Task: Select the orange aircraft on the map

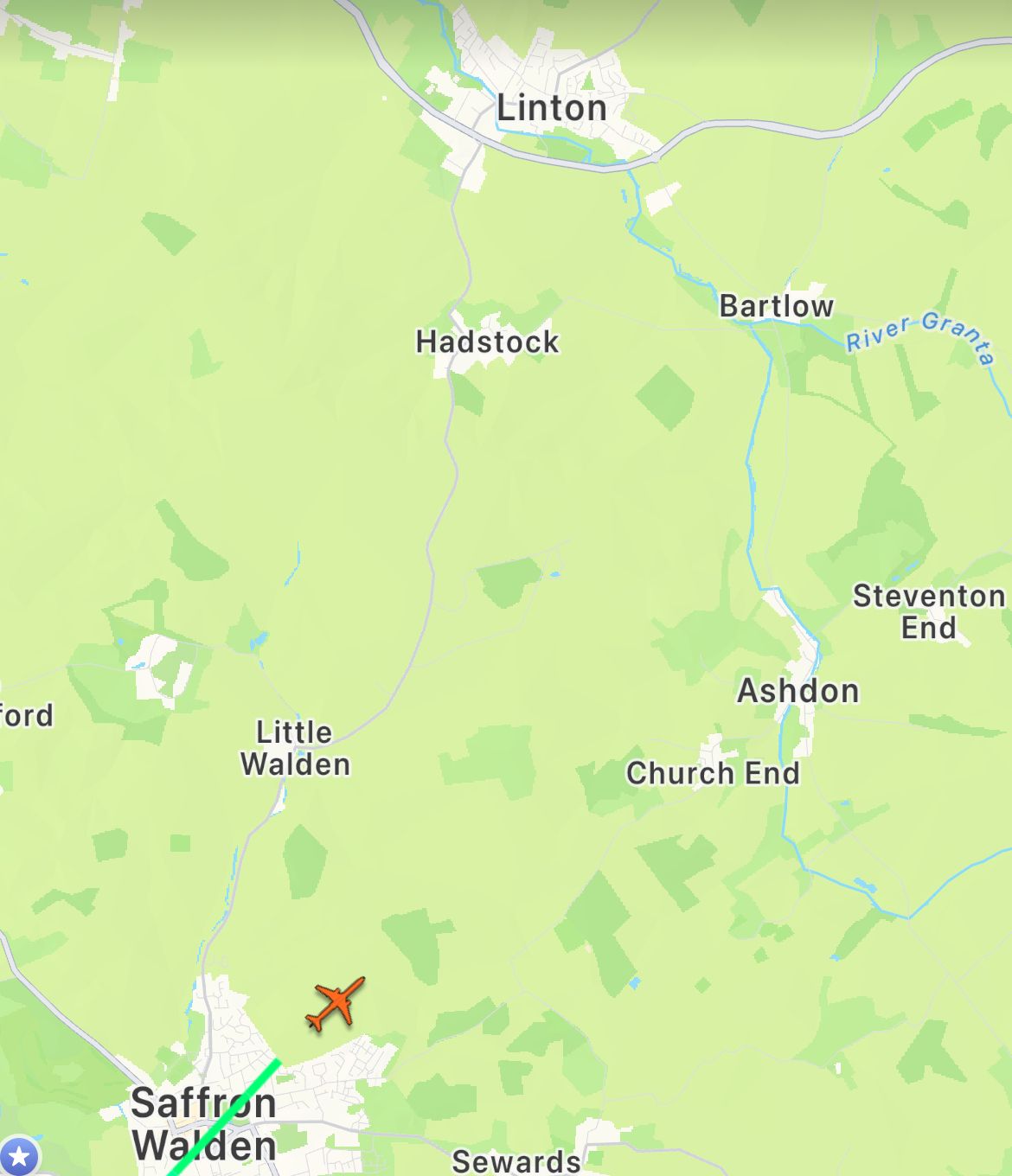Action: point(335,1004)
